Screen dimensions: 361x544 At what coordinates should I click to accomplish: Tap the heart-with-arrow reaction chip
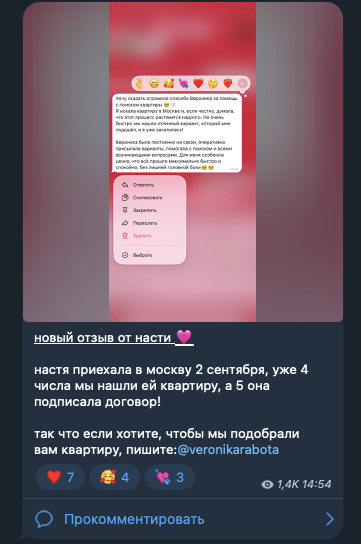tap(170, 477)
